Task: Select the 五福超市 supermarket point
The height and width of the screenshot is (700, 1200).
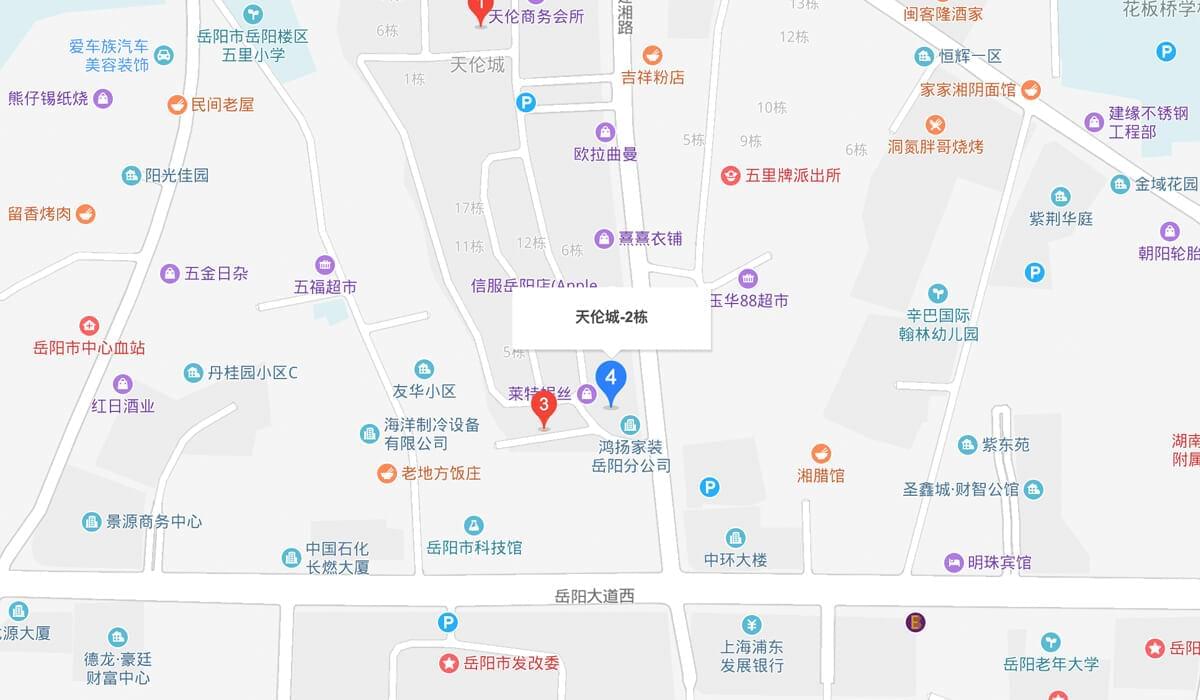Action: [x=325, y=265]
